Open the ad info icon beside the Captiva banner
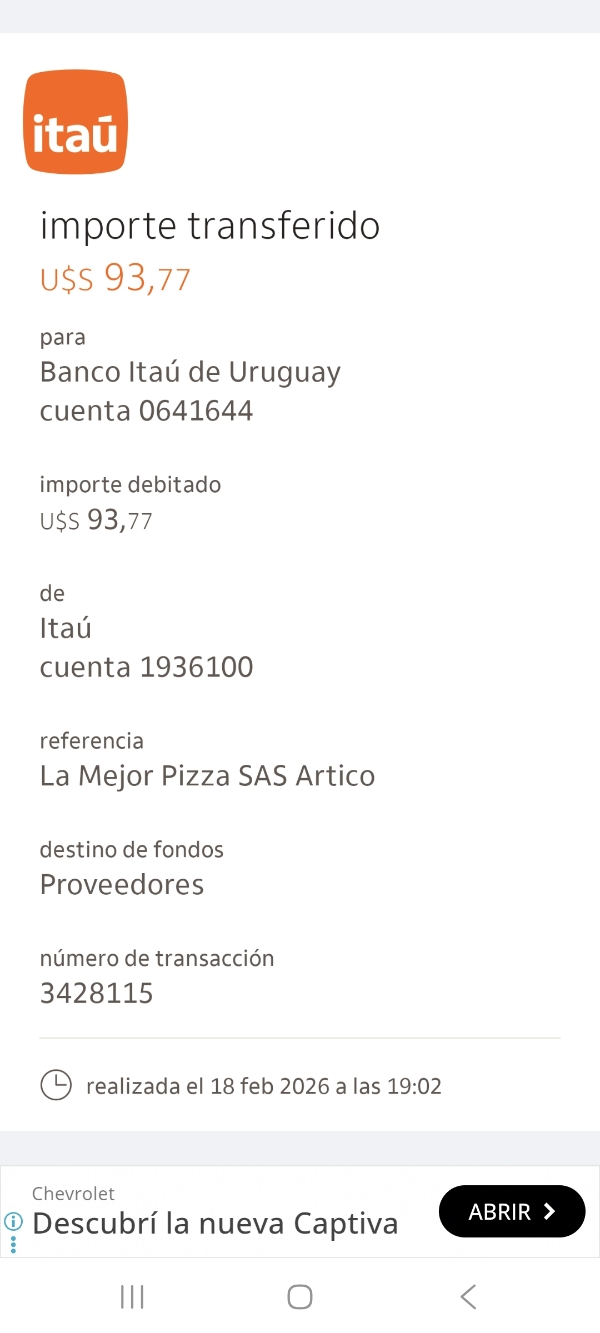 coord(14,1221)
